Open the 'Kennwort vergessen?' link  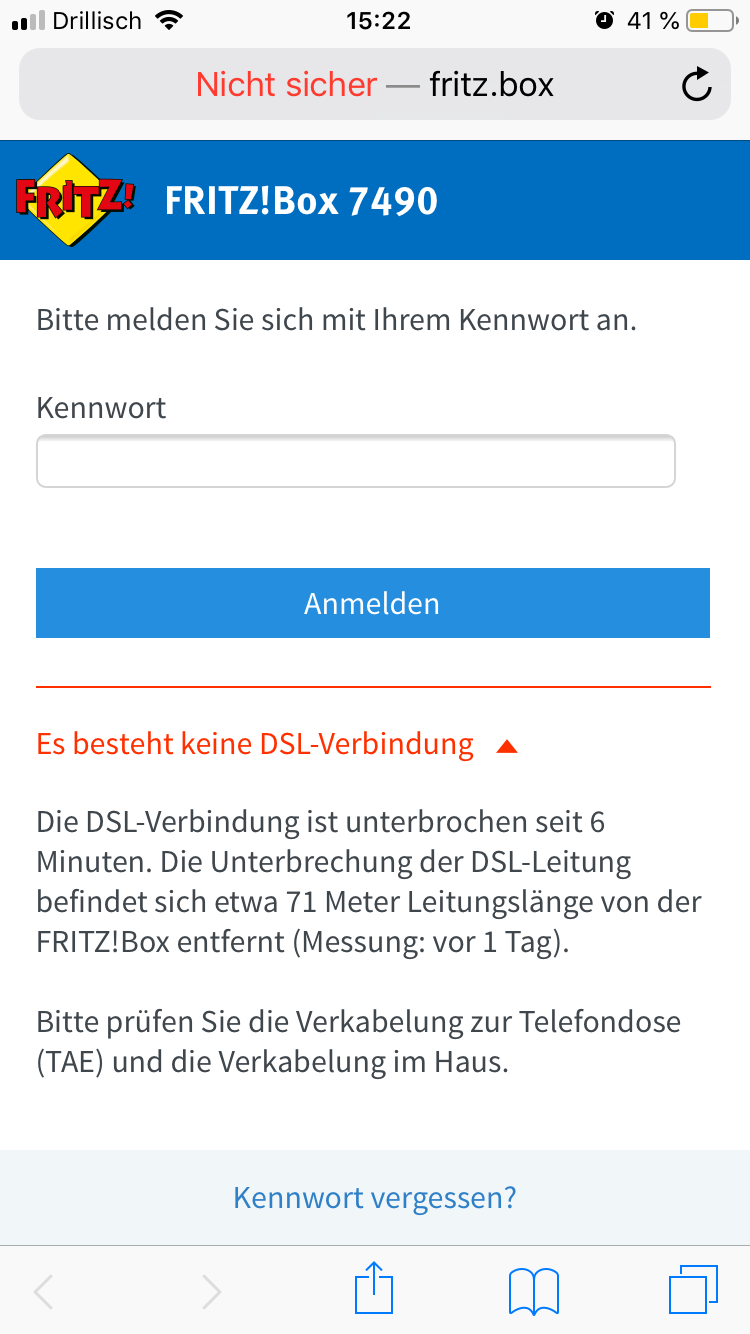pos(374,1197)
